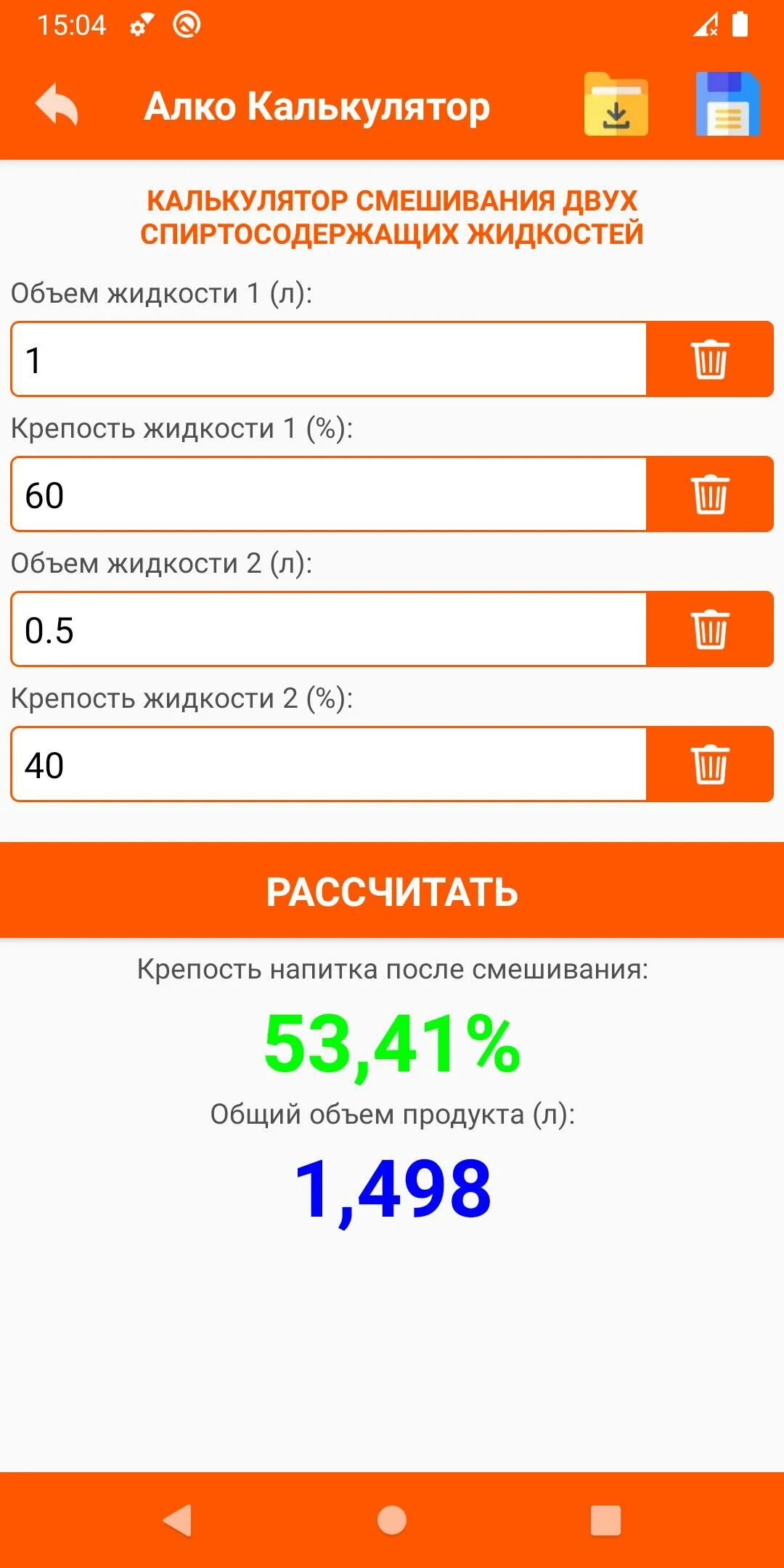The width and height of the screenshot is (784, 1568).
Task: Go to home via system navigation bar
Action: [x=392, y=1520]
